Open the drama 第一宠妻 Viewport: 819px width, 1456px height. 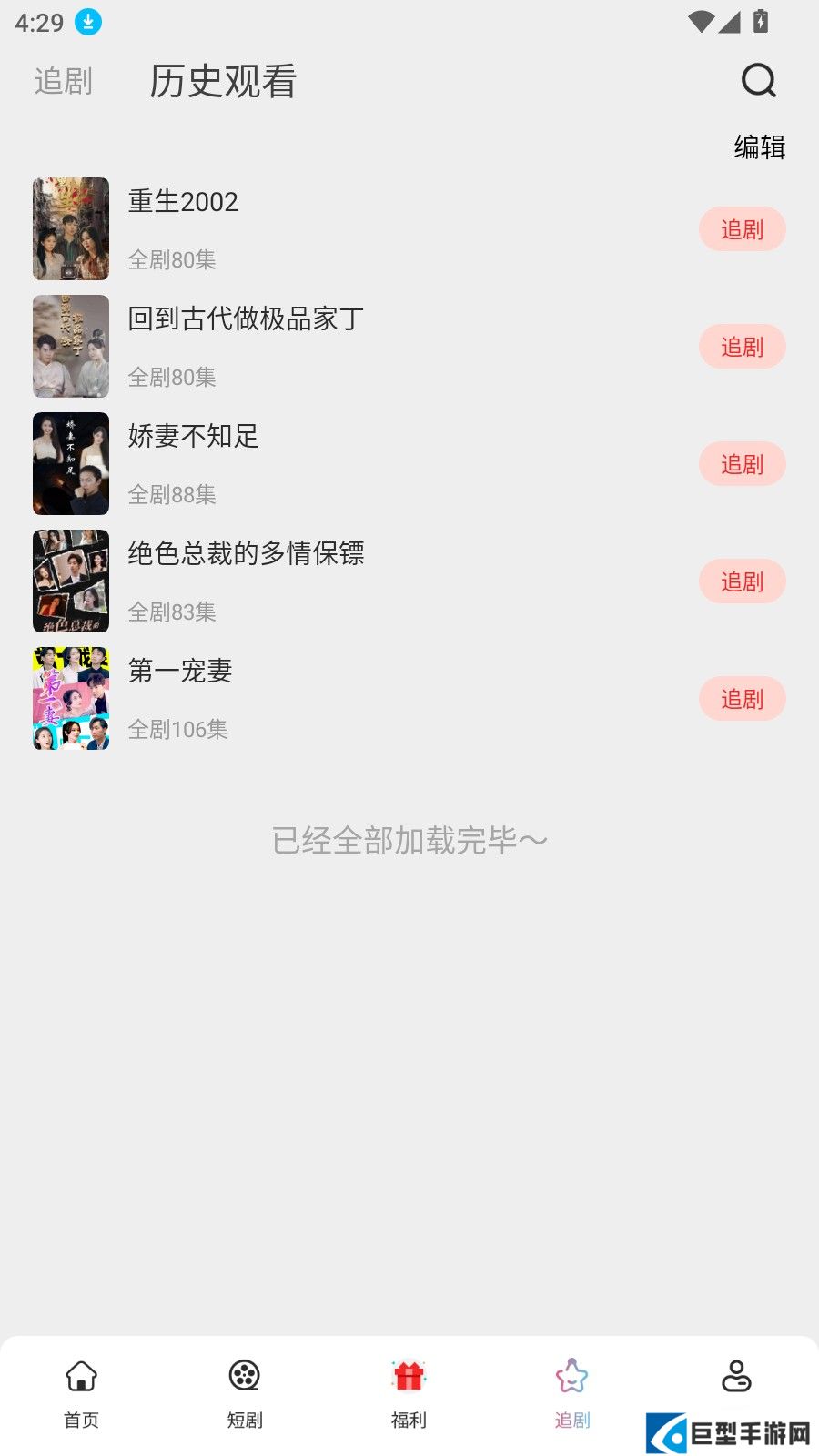point(180,672)
